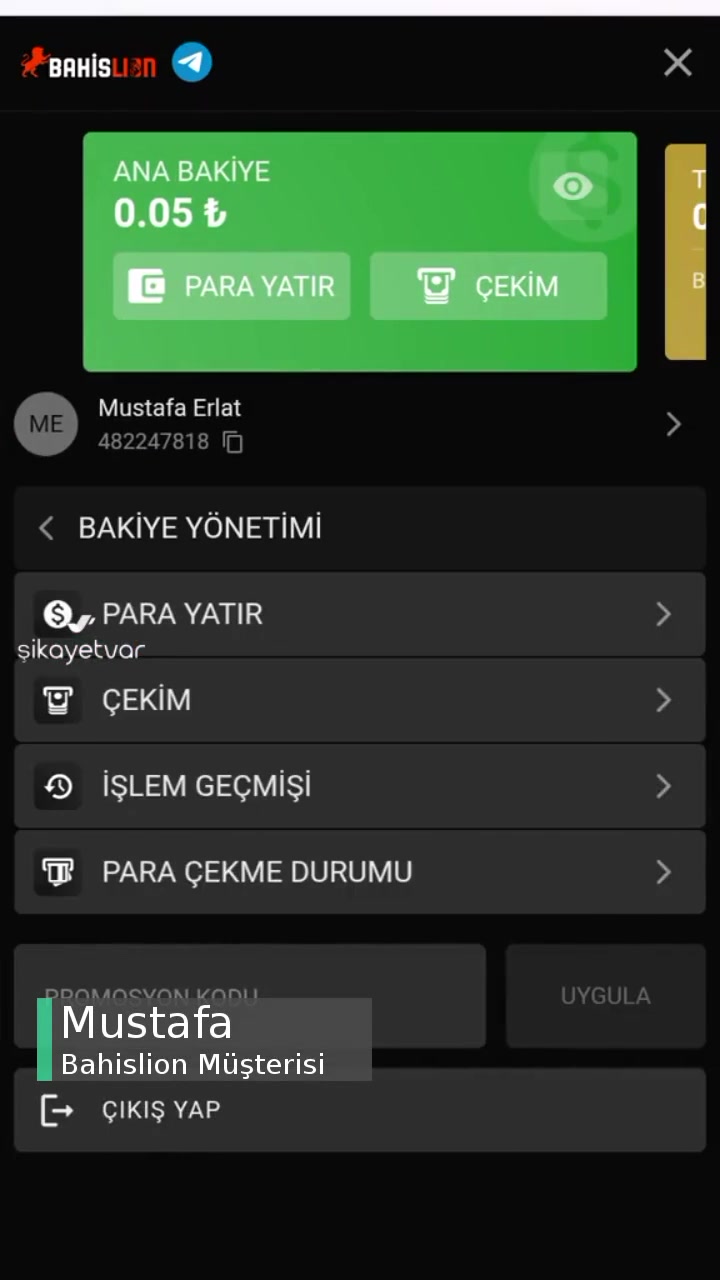This screenshot has height=1280, width=720.
Task: Open the Telegram channel icon
Action: [192, 62]
